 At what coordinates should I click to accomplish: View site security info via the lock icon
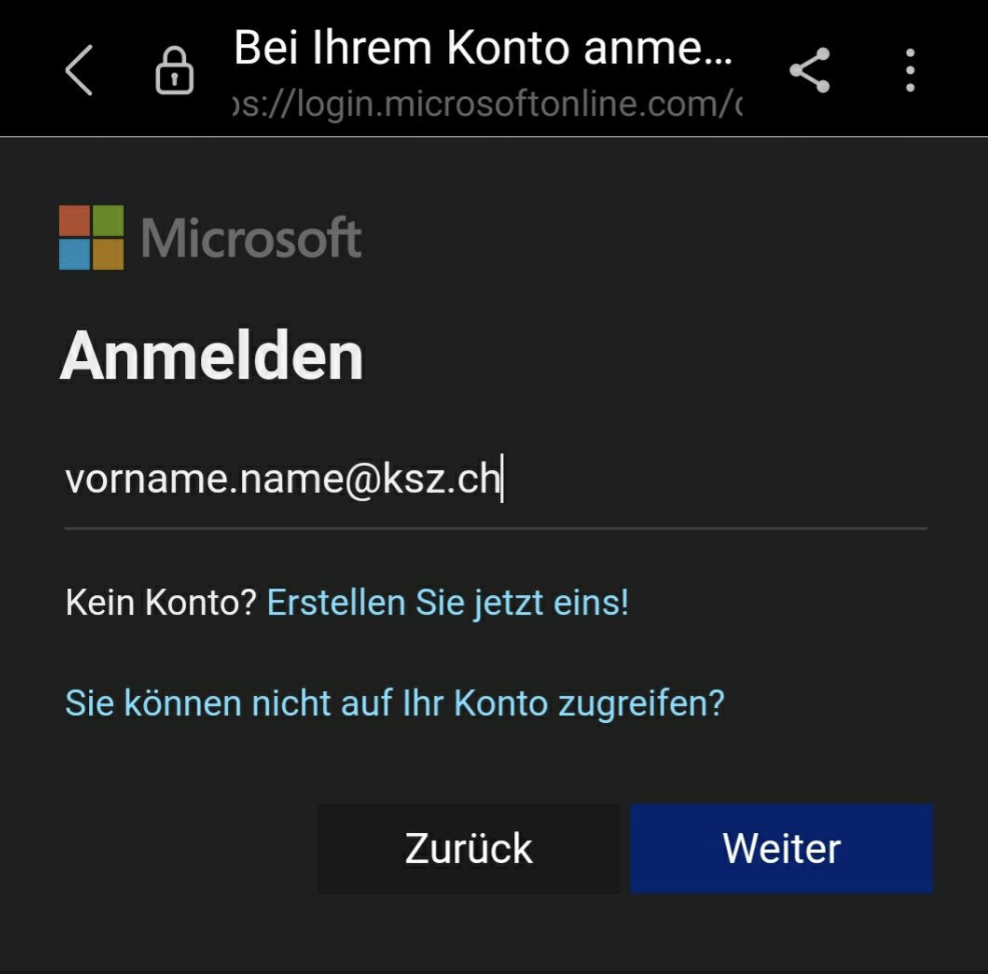point(174,72)
